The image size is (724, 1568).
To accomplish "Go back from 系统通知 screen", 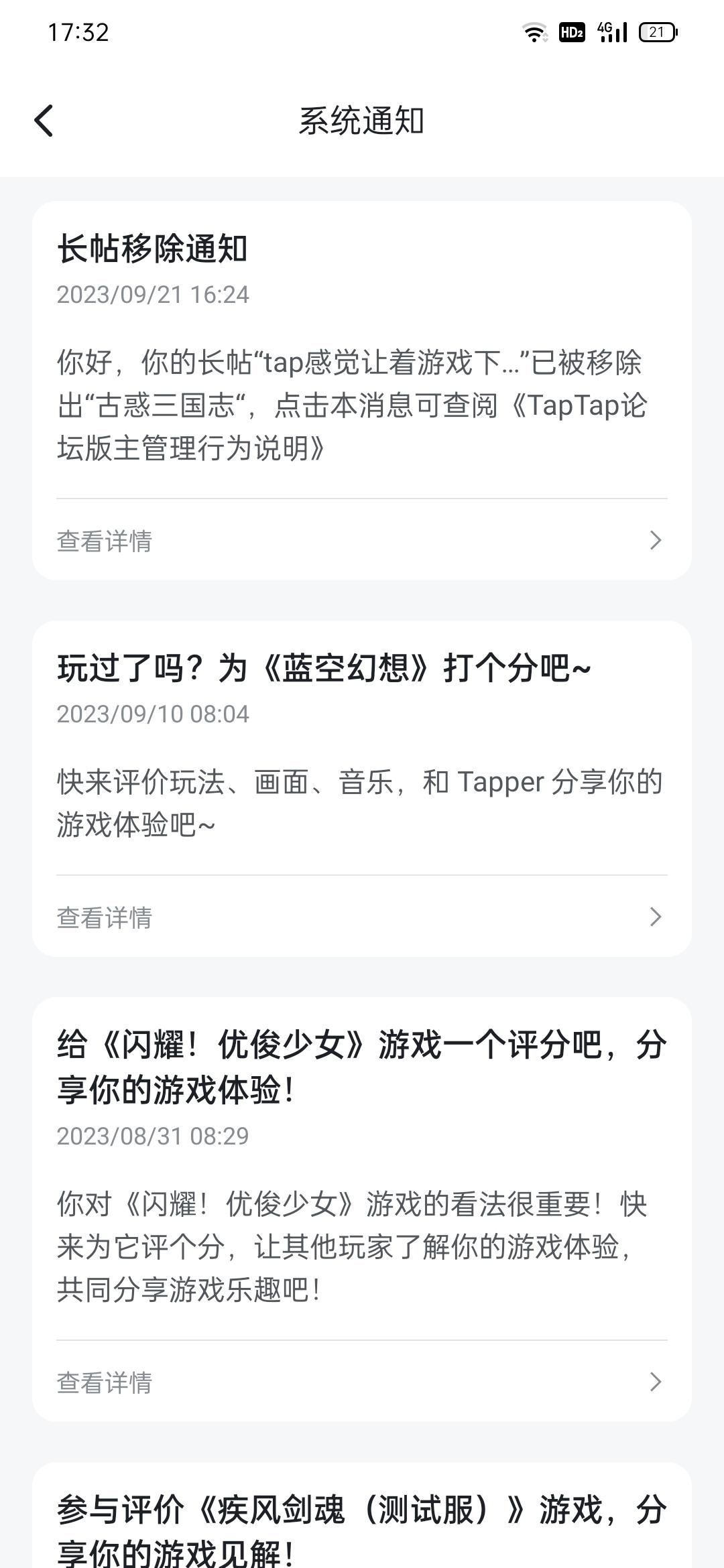I will [44, 121].
